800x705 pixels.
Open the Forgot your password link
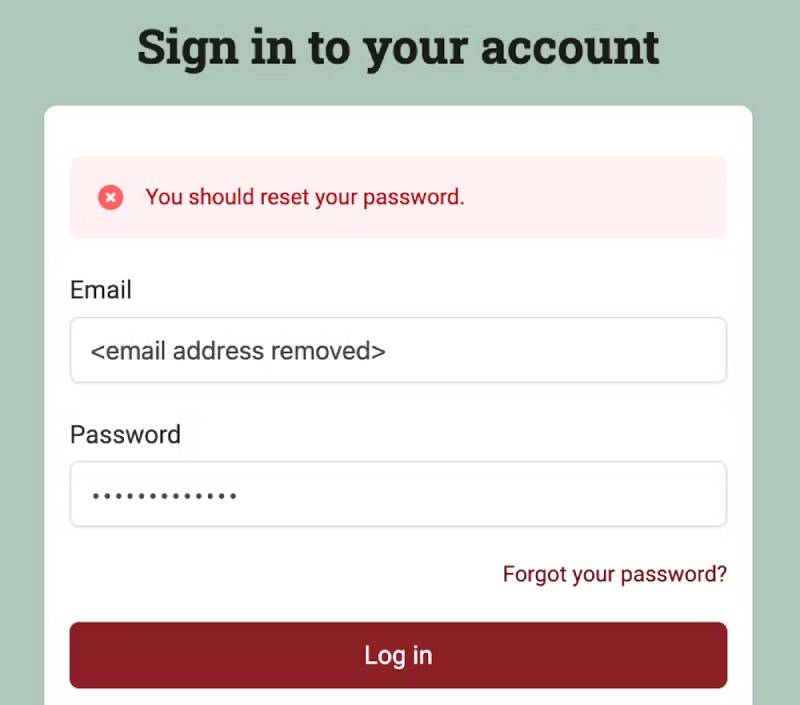coord(614,574)
